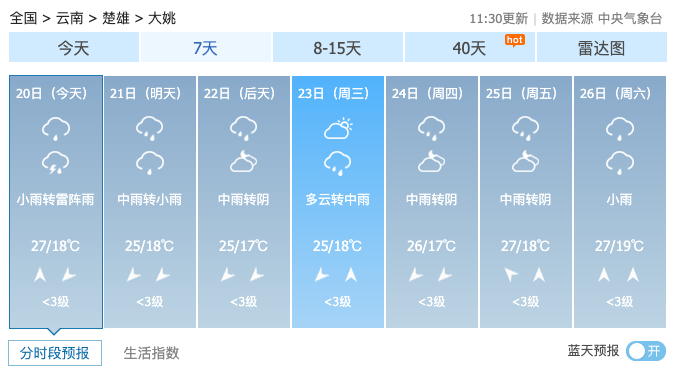Select the 26日 (周六) forecast card
The height and width of the screenshot is (377, 677).
(x=620, y=202)
